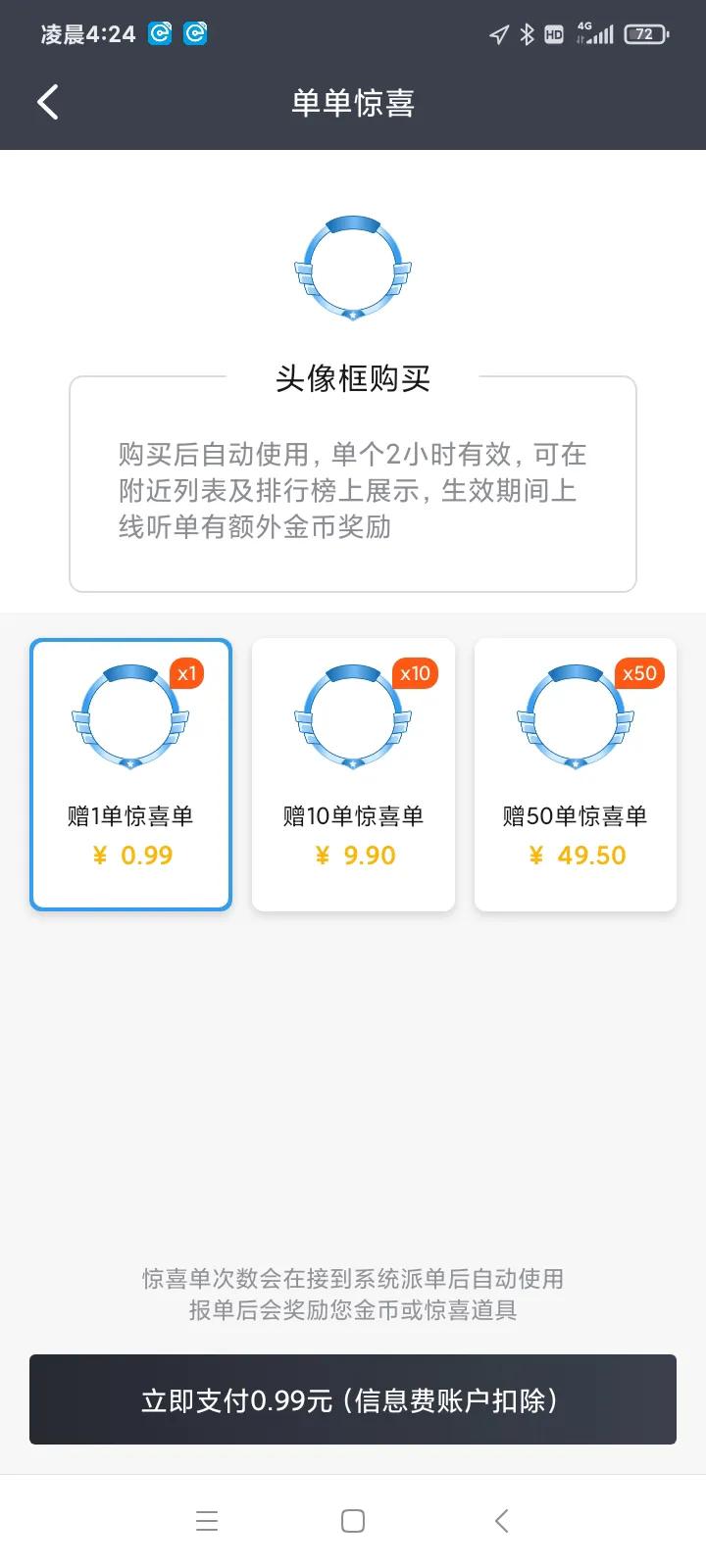Viewport: 706px width, 1568px height.
Task: Tap the 头像框购买 description box
Action: tap(353, 483)
